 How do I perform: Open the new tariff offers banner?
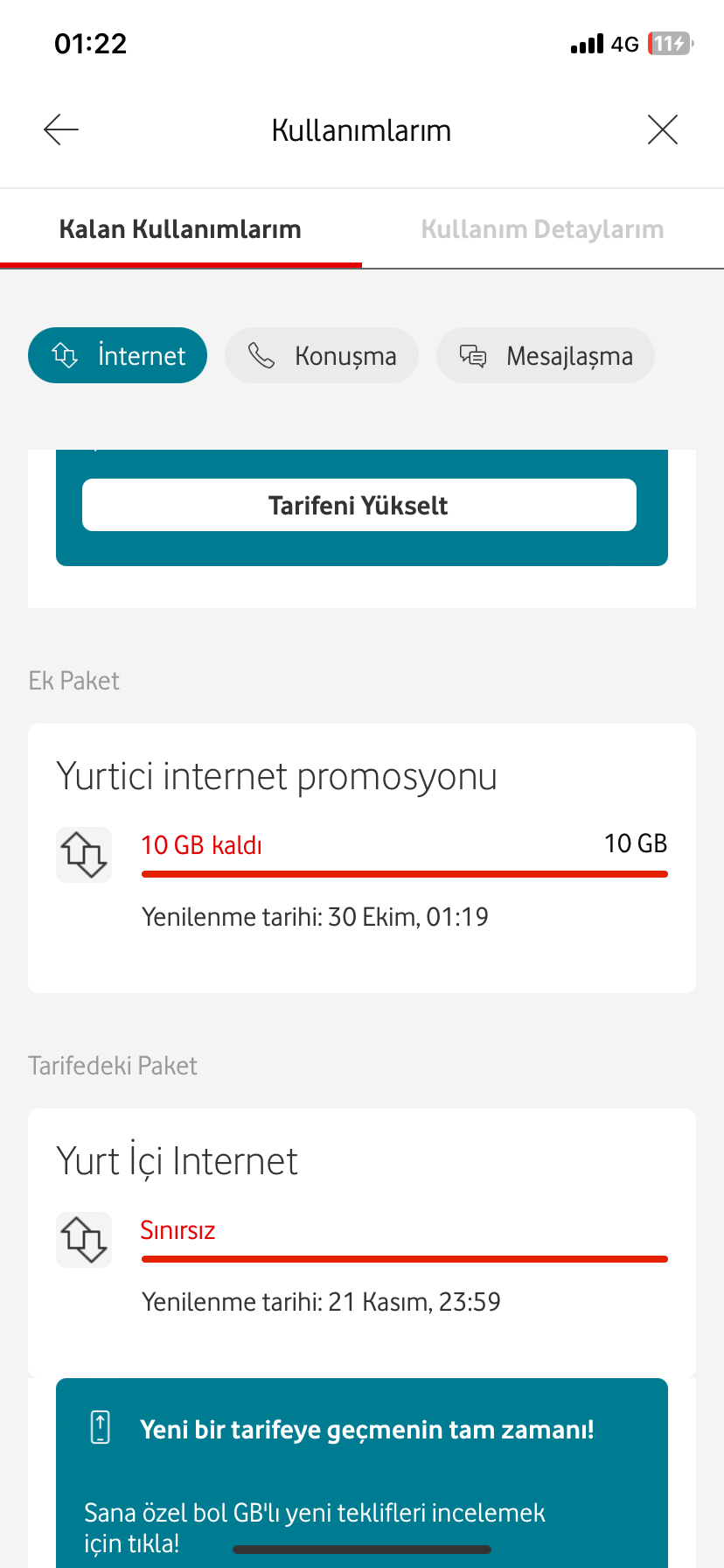[362, 1473]
